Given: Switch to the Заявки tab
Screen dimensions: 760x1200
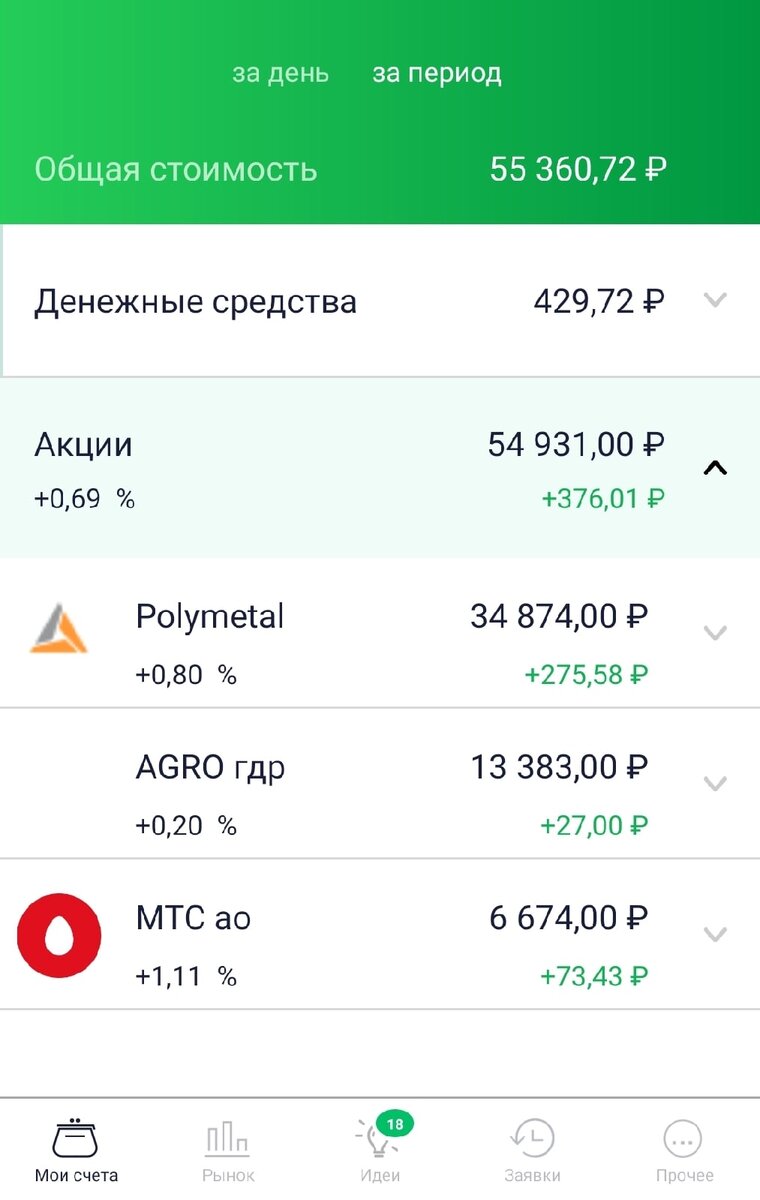Looking at the screenshot, I should click(x=532, y=1150).
